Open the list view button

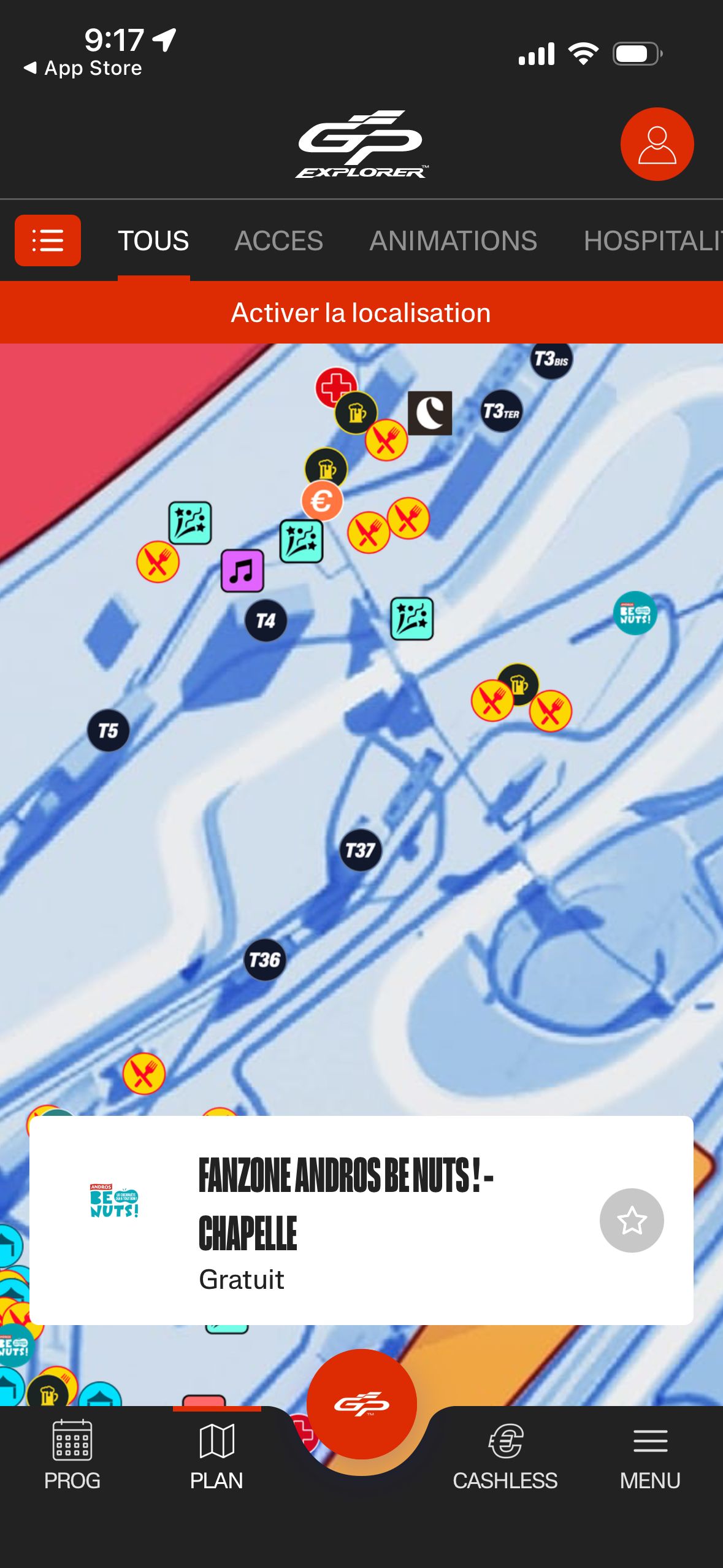[x=48, y=240]
